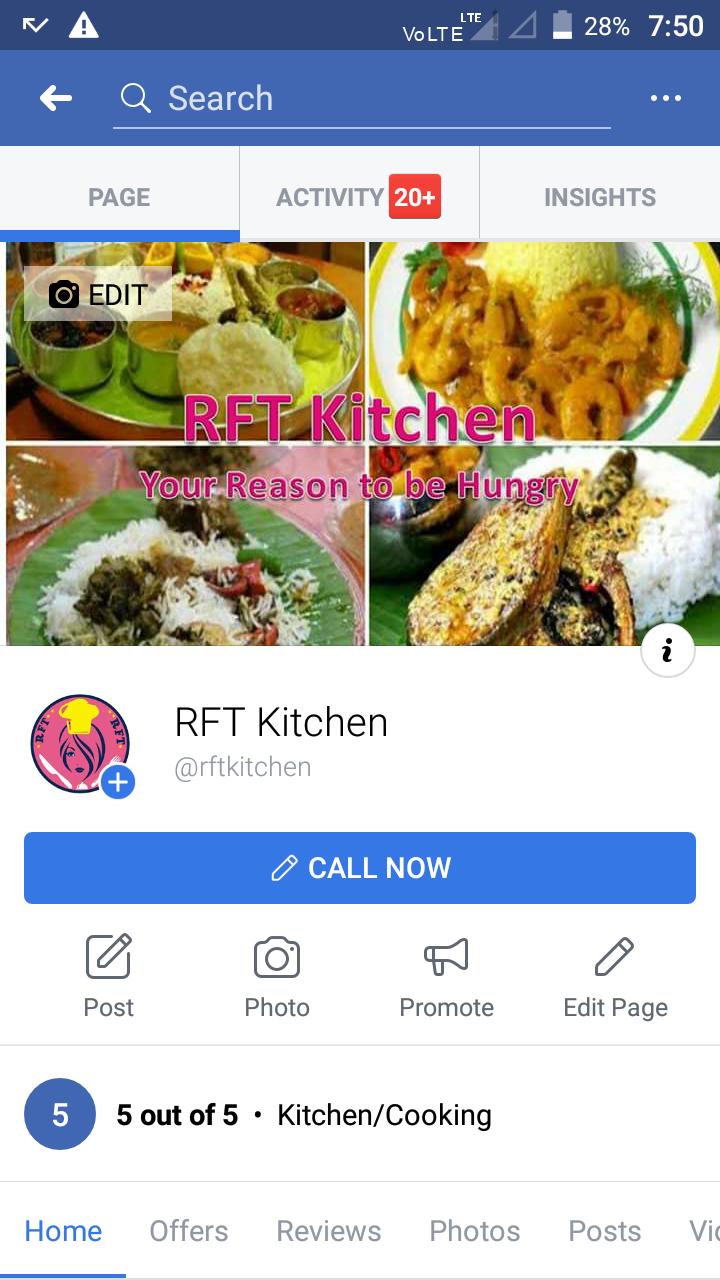The width and height of the screenshot is (720, 1280).
Task: Open the Kitchen/Cooking category link
Action: click(x=383, y=1114)
